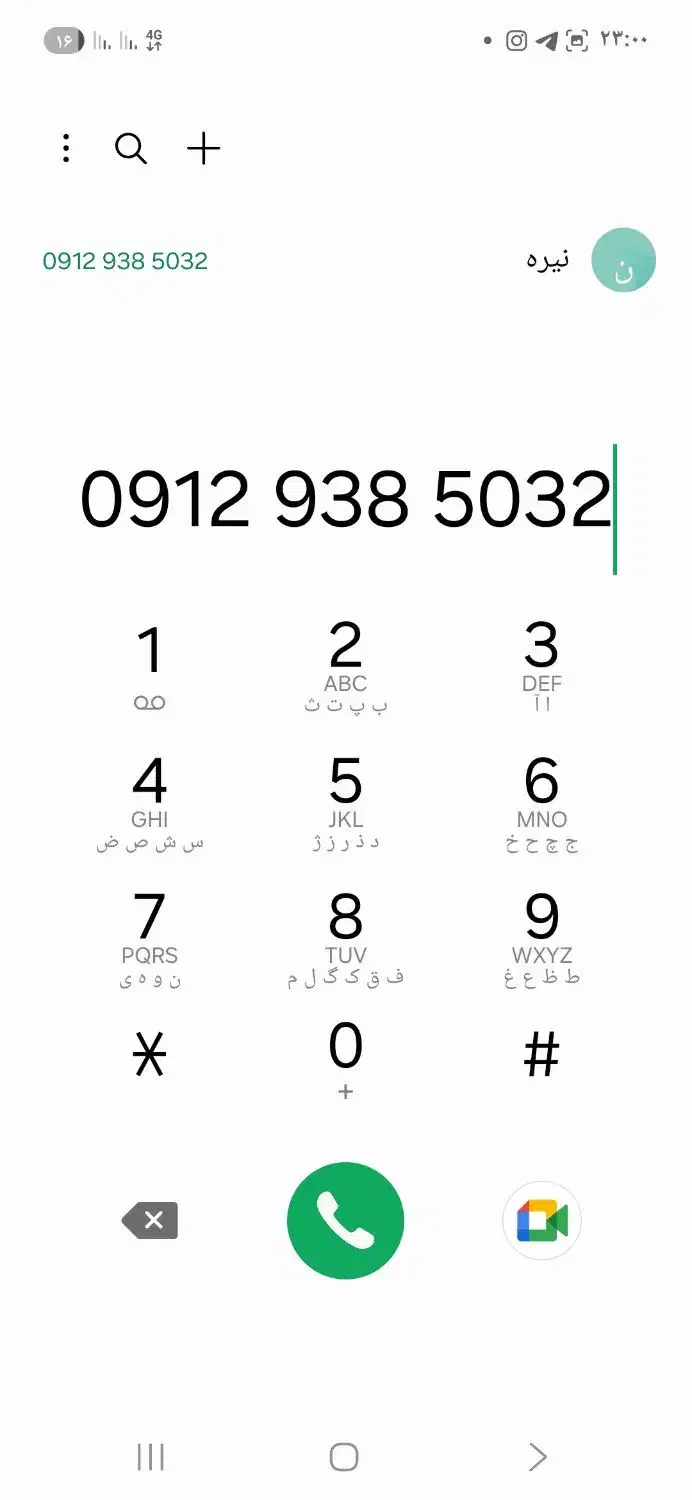This screenshot has height=1500, width=692.
Task: Dial digit 1 on the keypad
Action: [x=150, y=665]
